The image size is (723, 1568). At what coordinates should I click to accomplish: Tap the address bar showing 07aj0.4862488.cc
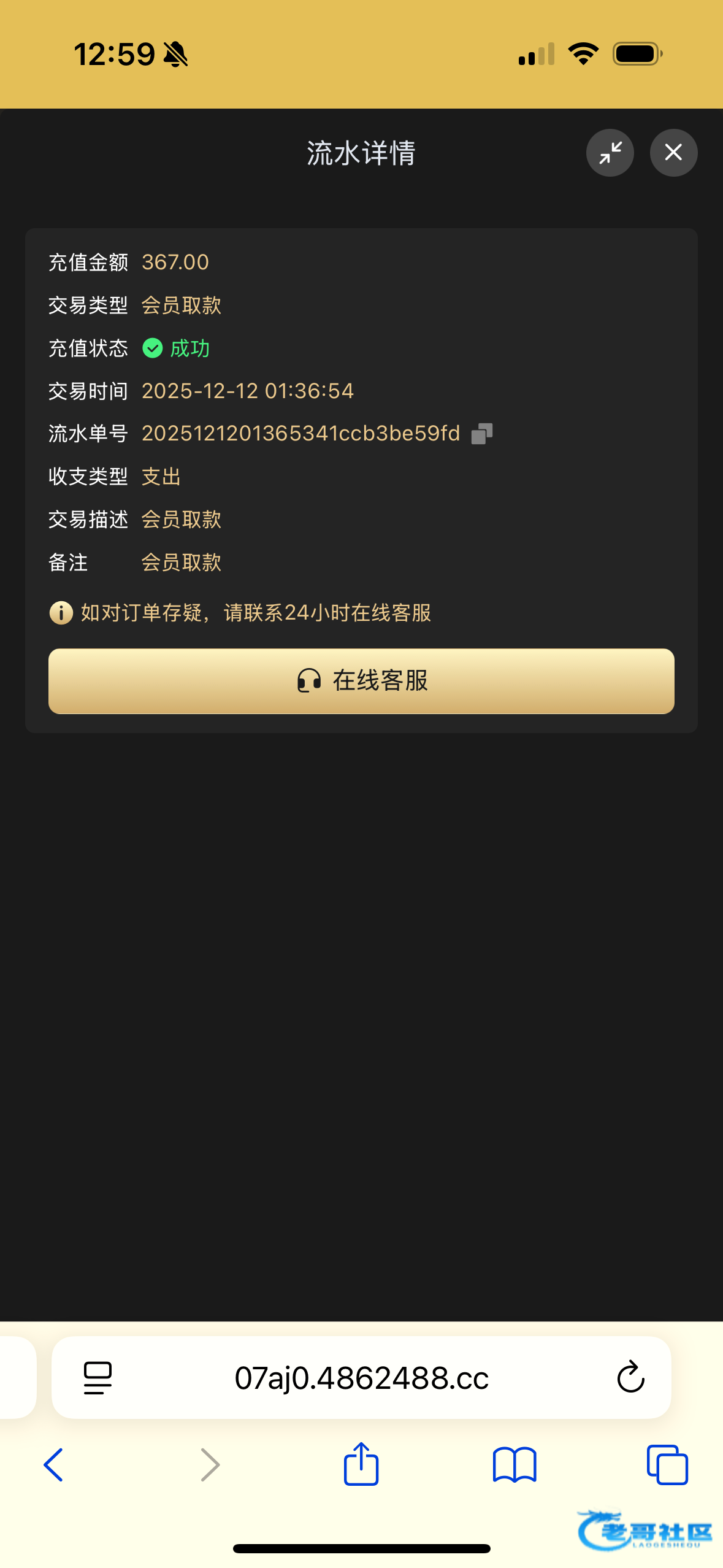pos(361,1378)
